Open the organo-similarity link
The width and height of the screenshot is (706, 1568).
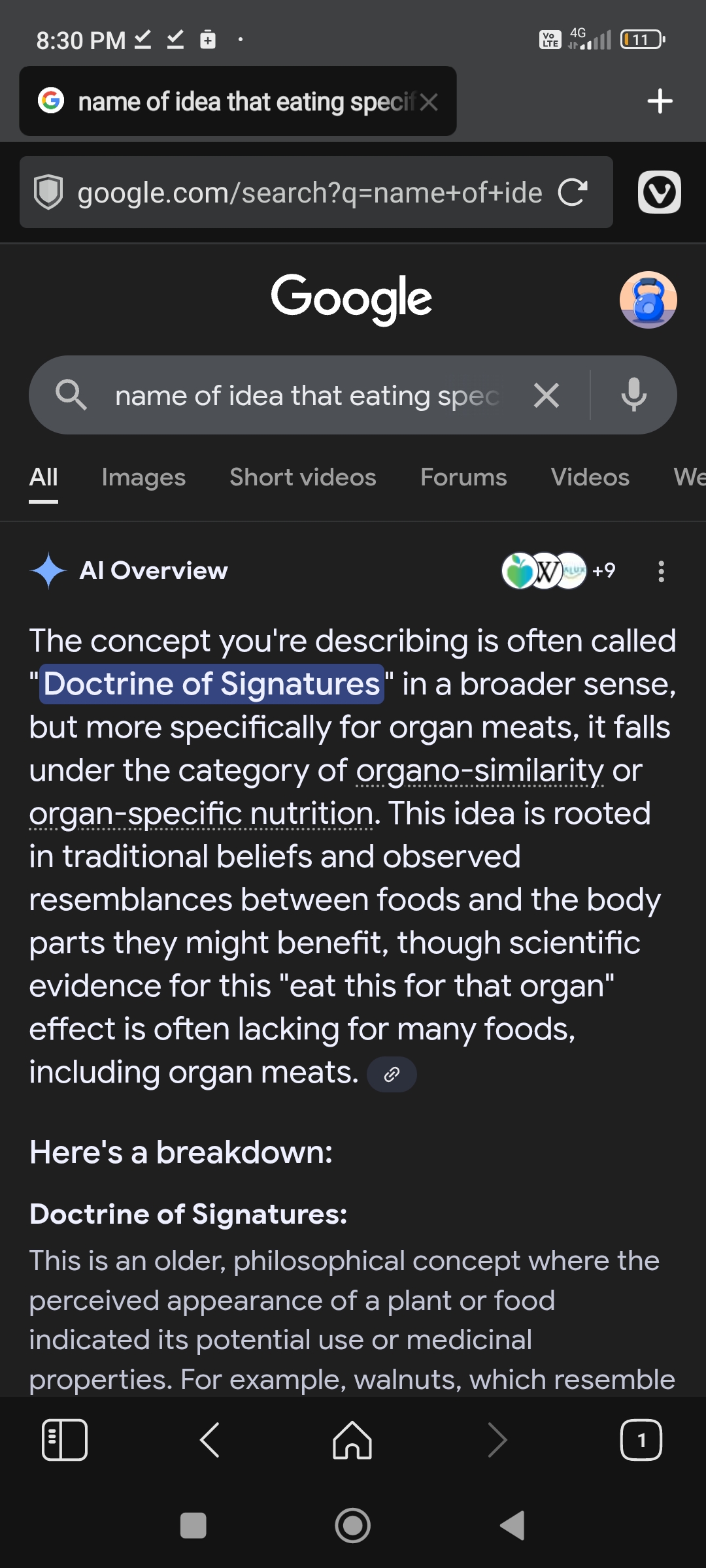coord(480,770)
